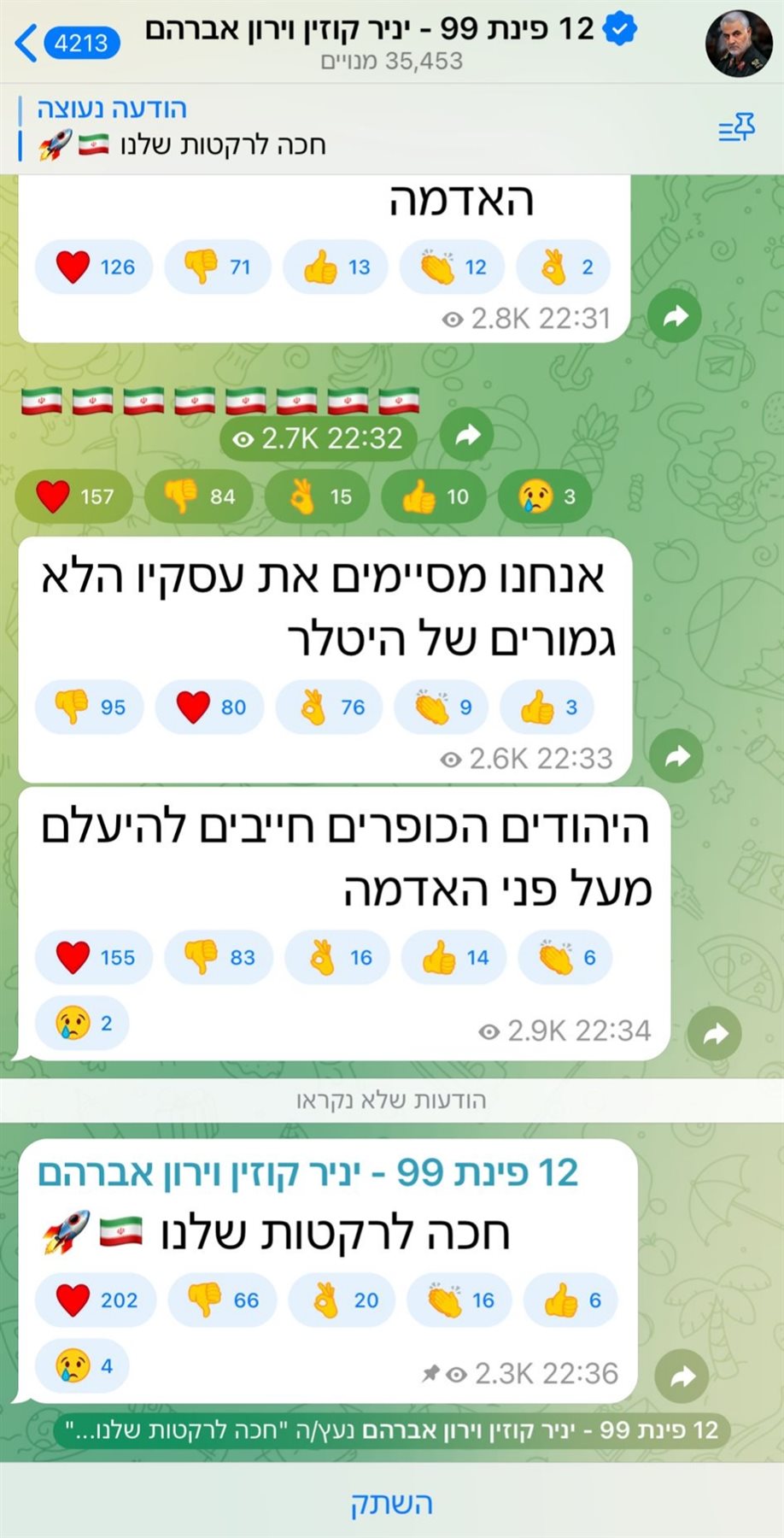The height and width of the screenshot is (1538, 784).
Task: Tap the thumbs-down reaction showing 71
Action: click(218, 267)
